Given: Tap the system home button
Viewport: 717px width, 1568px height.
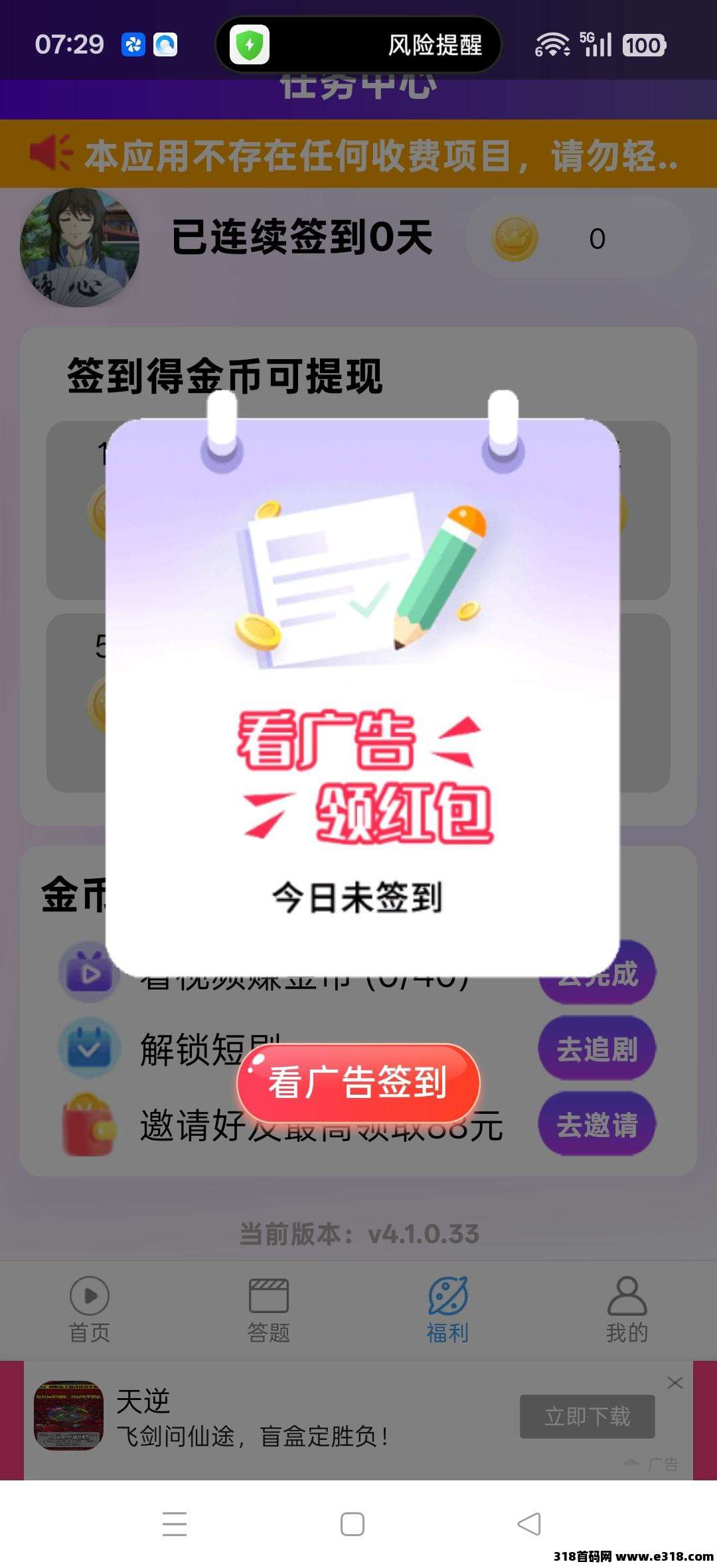Looking at the screenshot, I should point(352,1524).
